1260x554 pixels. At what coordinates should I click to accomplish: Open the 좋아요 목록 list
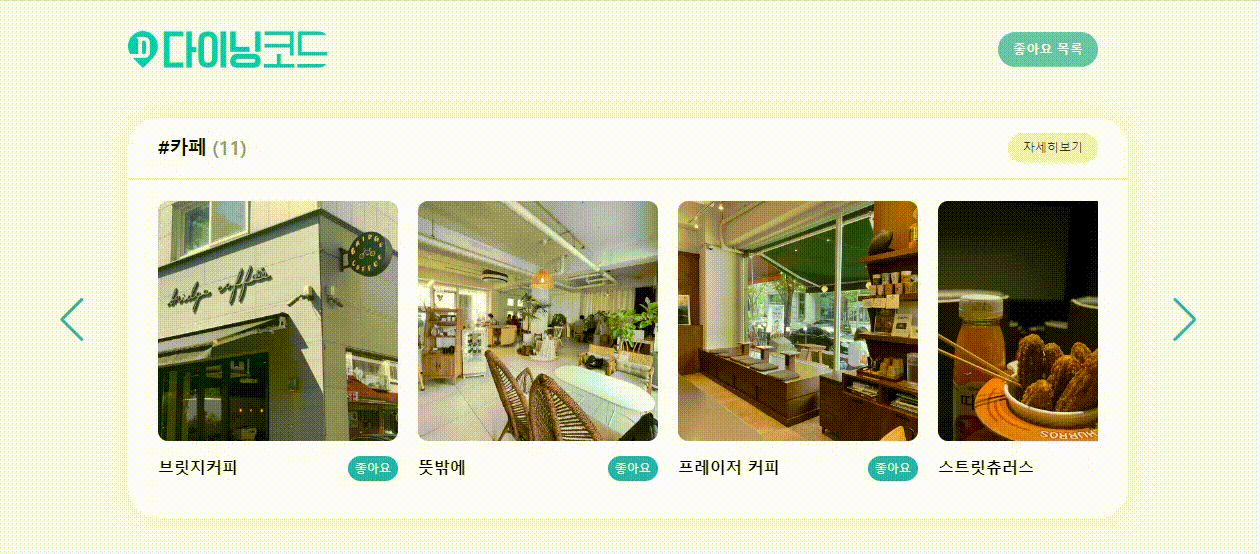tap(1047, 49)
